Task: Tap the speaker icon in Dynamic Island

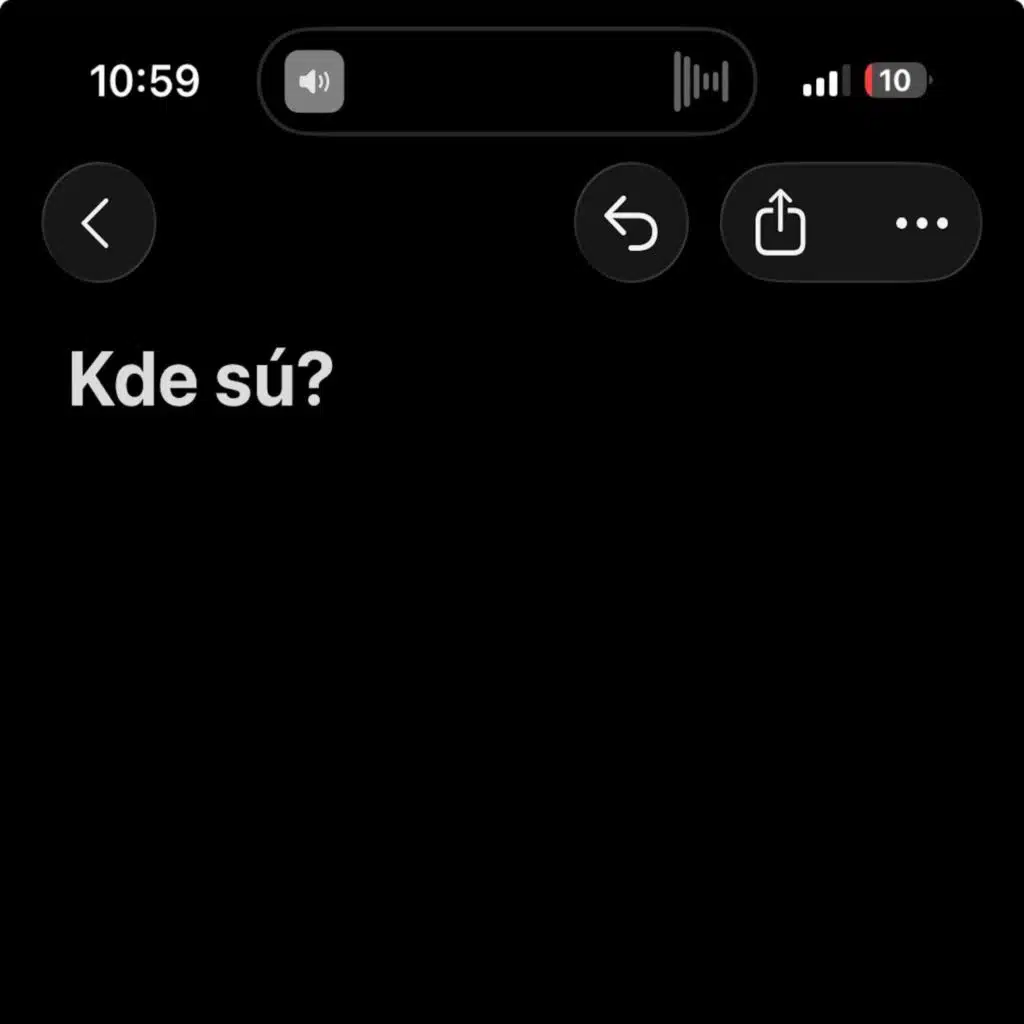Action: tap(314, 81)
